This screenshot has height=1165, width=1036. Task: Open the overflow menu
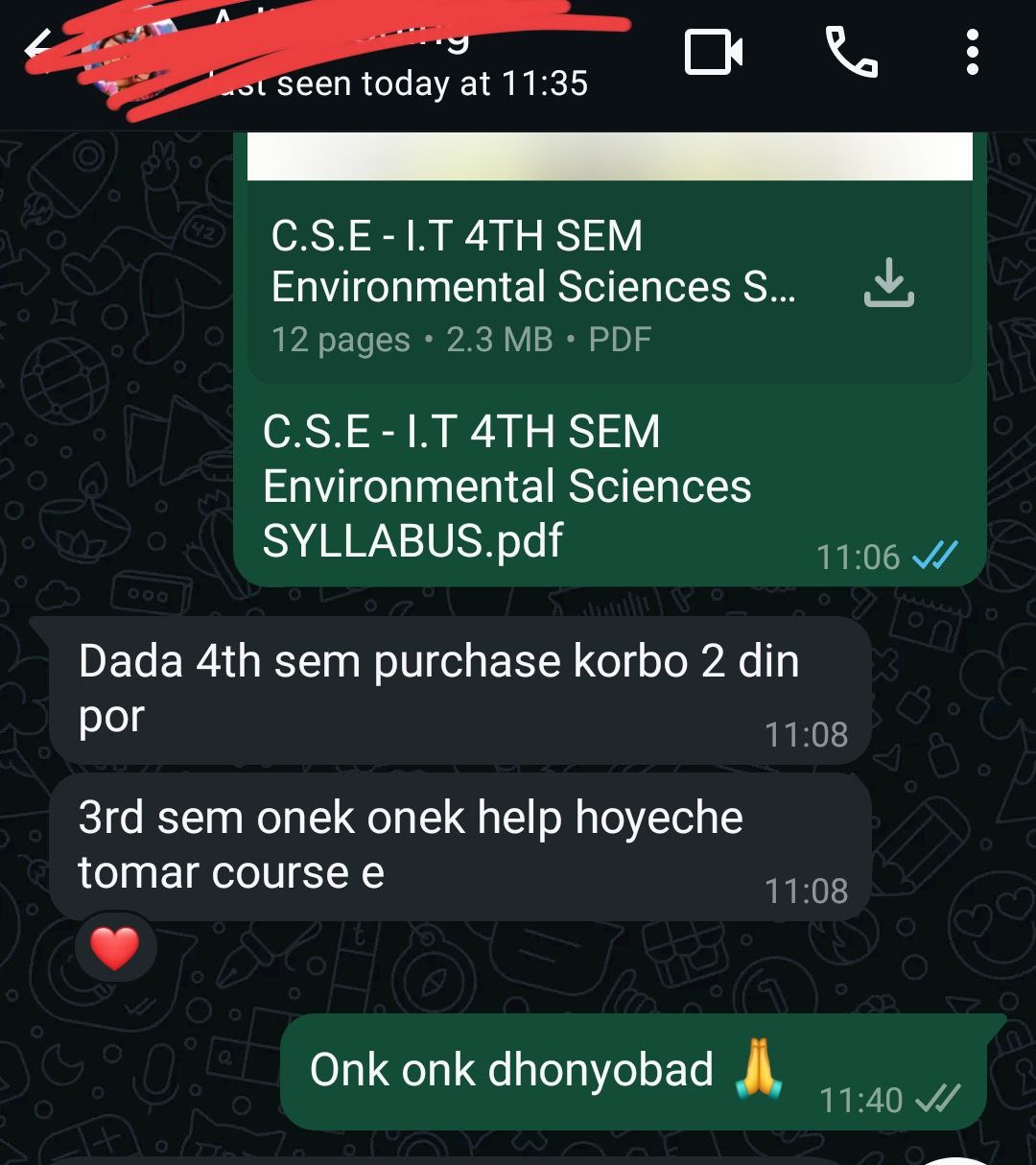(972, 52)
